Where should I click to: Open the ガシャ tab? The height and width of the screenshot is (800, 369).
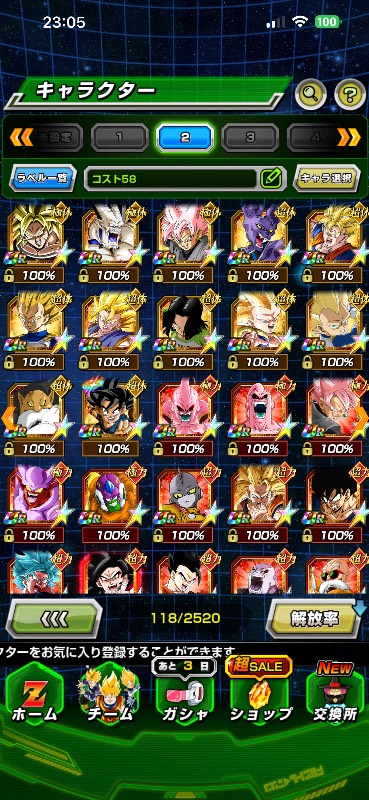(185, 698)
